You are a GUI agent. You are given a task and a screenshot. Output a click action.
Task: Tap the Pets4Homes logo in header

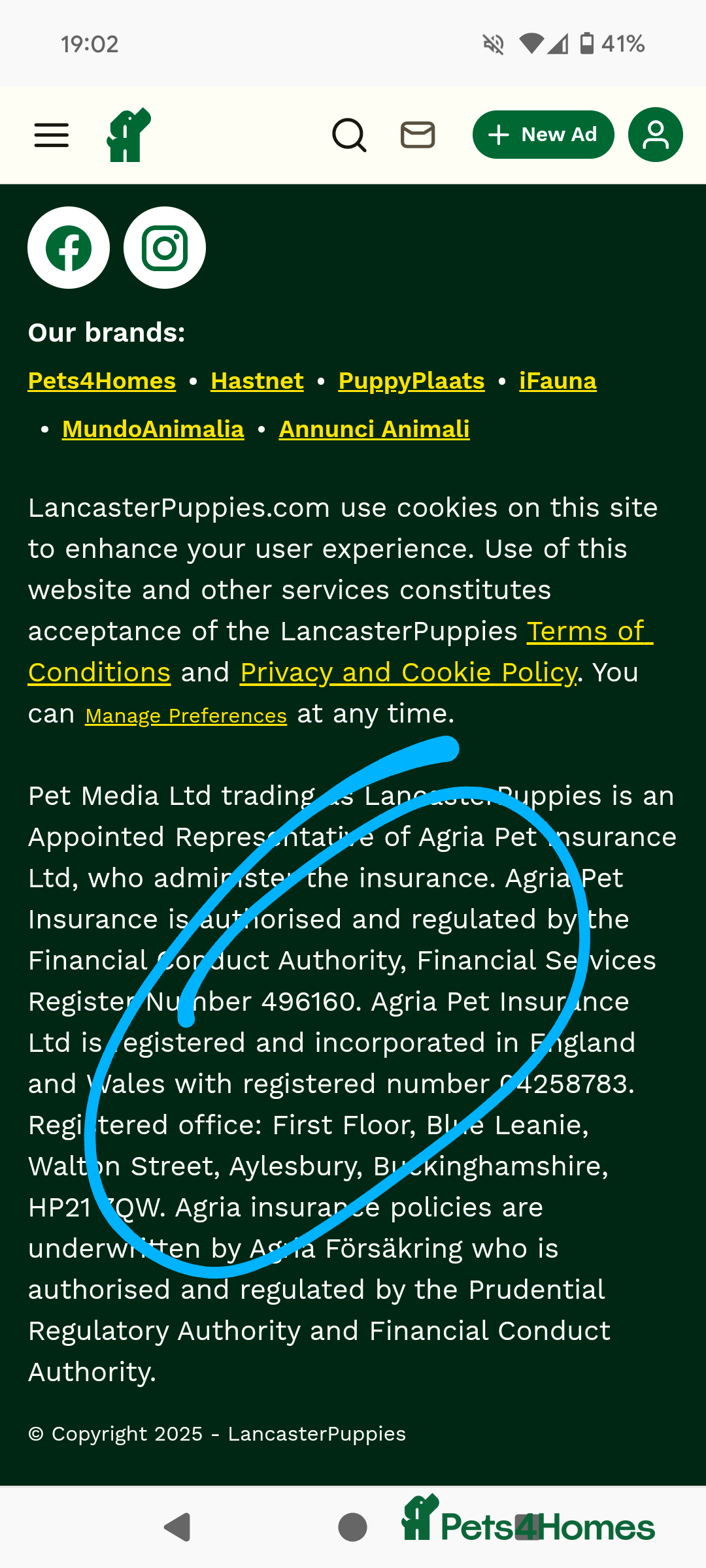pos(129,135)
